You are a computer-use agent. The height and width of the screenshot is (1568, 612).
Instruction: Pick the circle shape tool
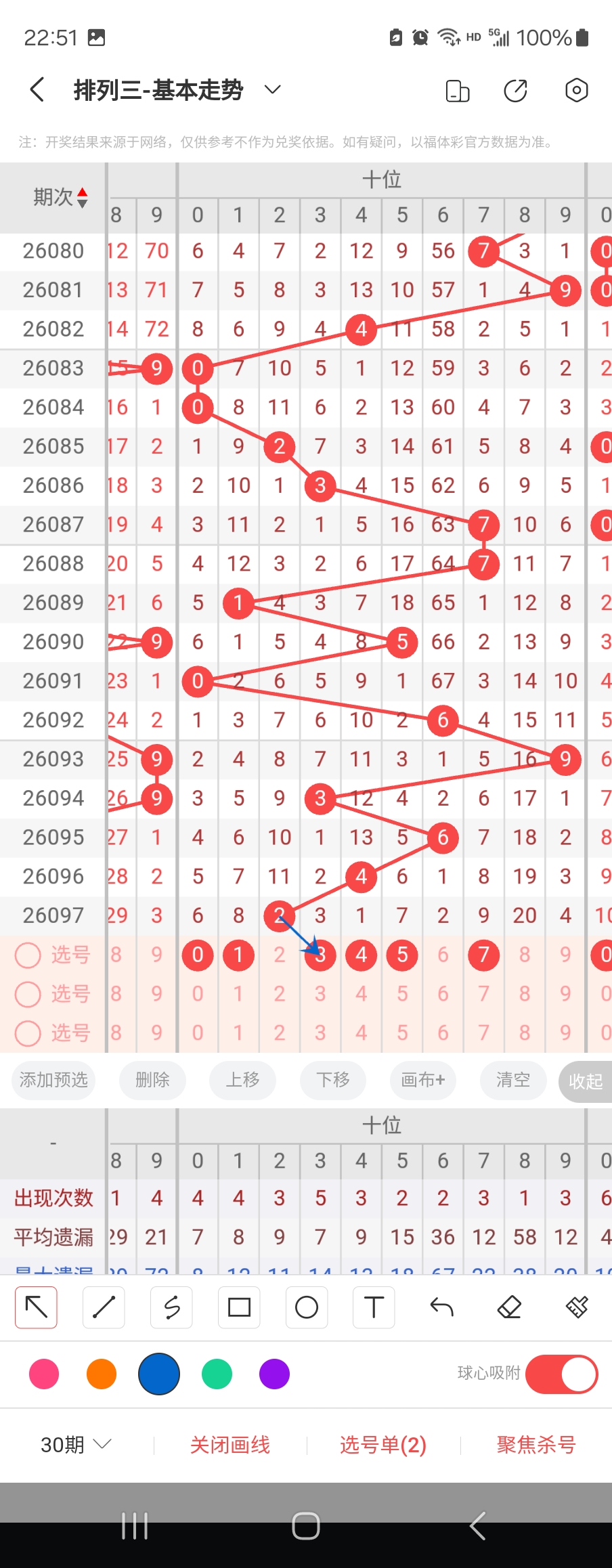tap(307, 1307)
